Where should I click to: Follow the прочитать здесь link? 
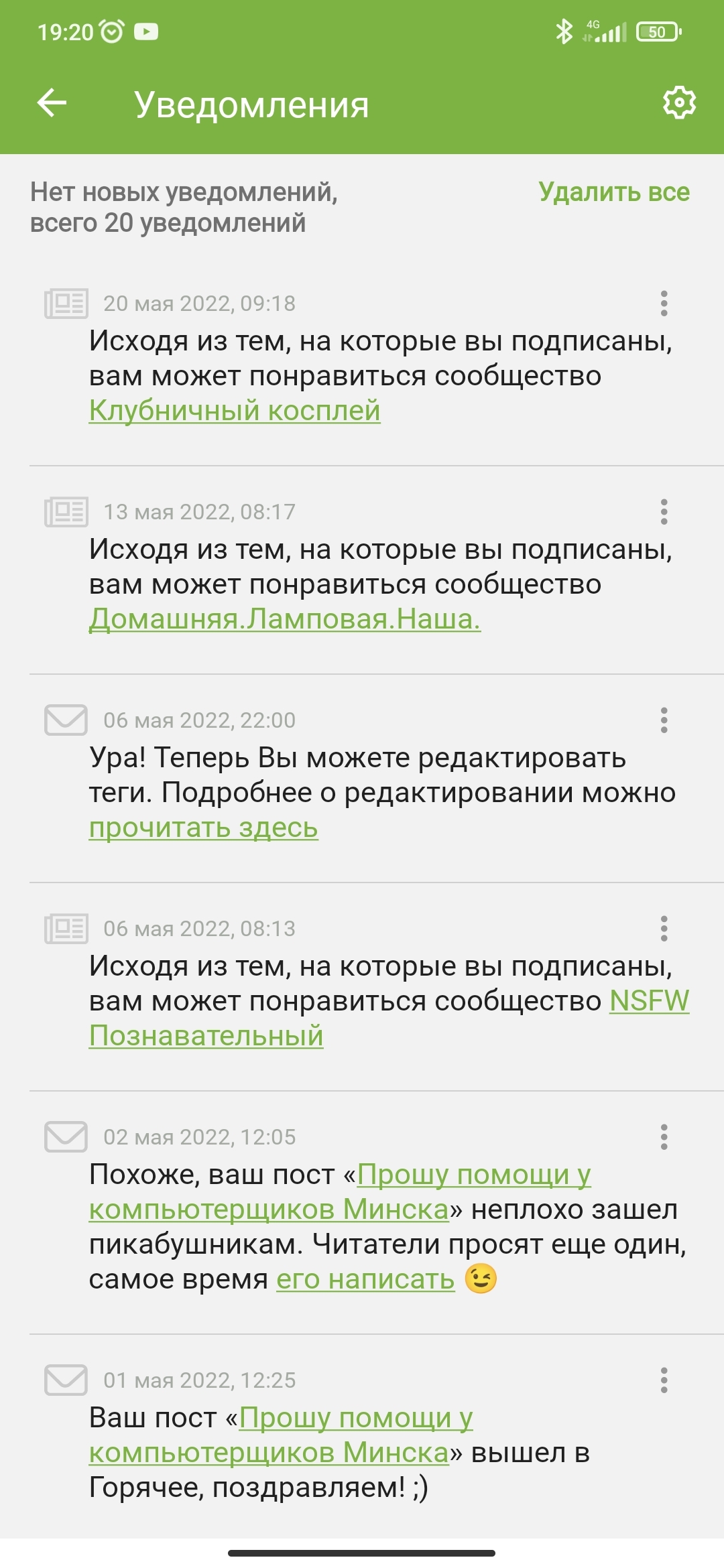[x=204, y=828]
